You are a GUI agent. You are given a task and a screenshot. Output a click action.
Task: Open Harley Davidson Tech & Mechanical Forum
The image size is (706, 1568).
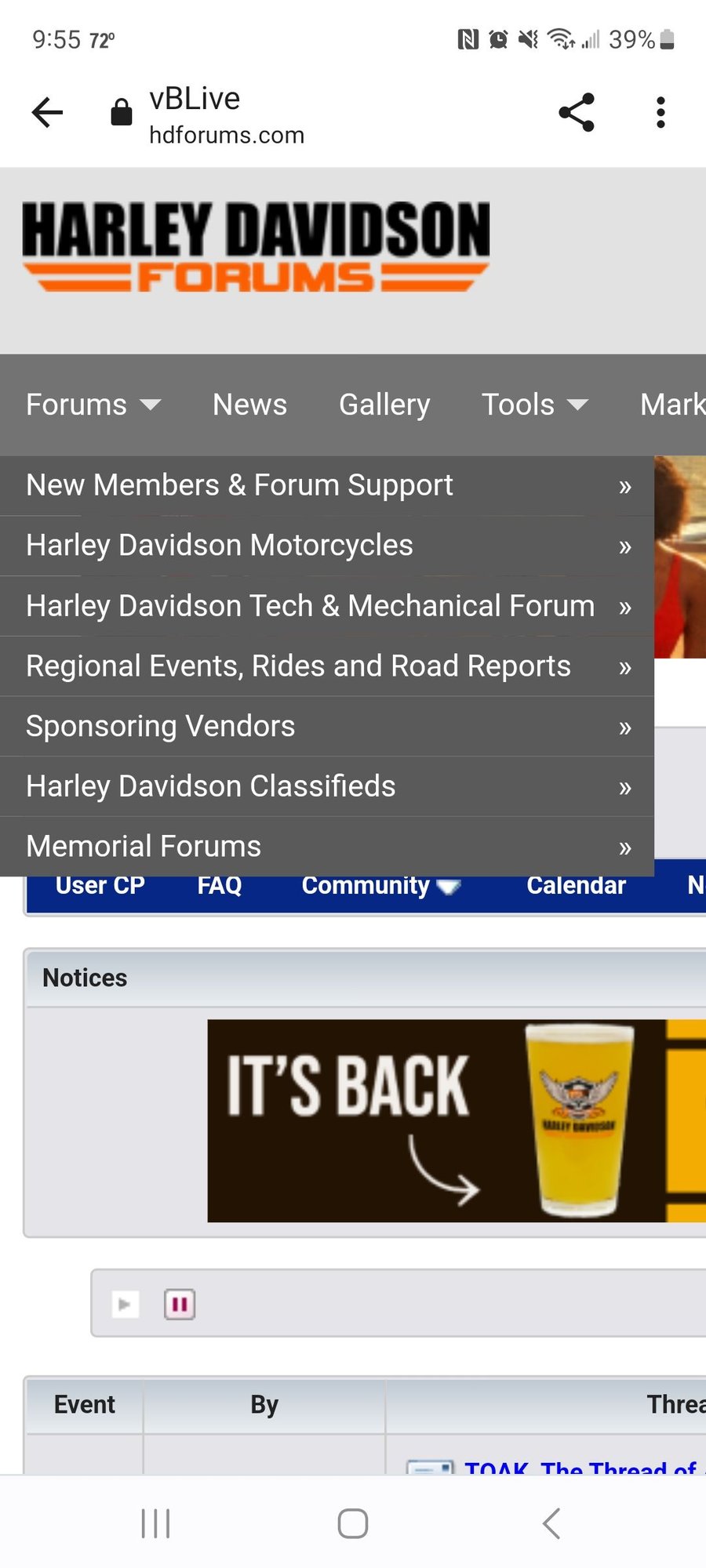[x=310, y=606]
